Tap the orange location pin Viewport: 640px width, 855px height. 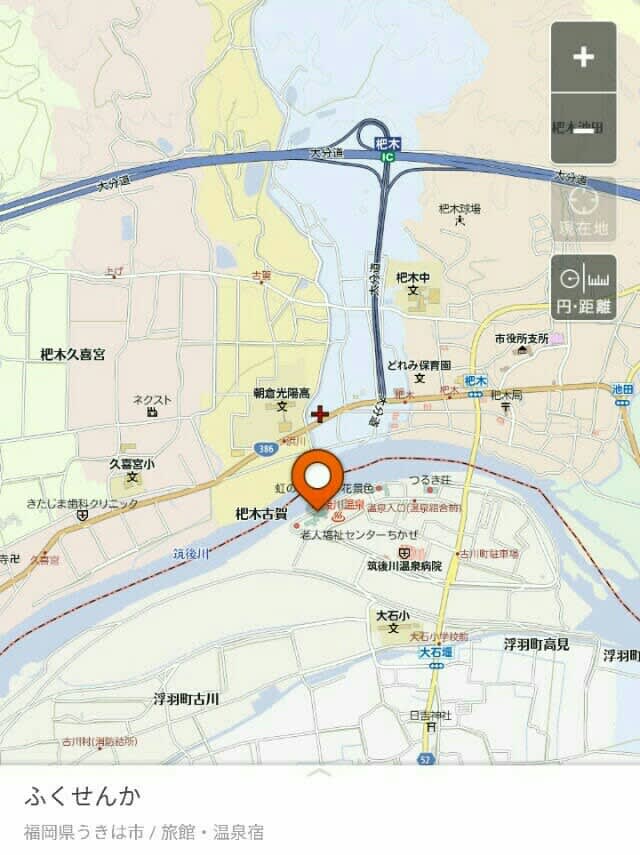[x=317, y=479]
